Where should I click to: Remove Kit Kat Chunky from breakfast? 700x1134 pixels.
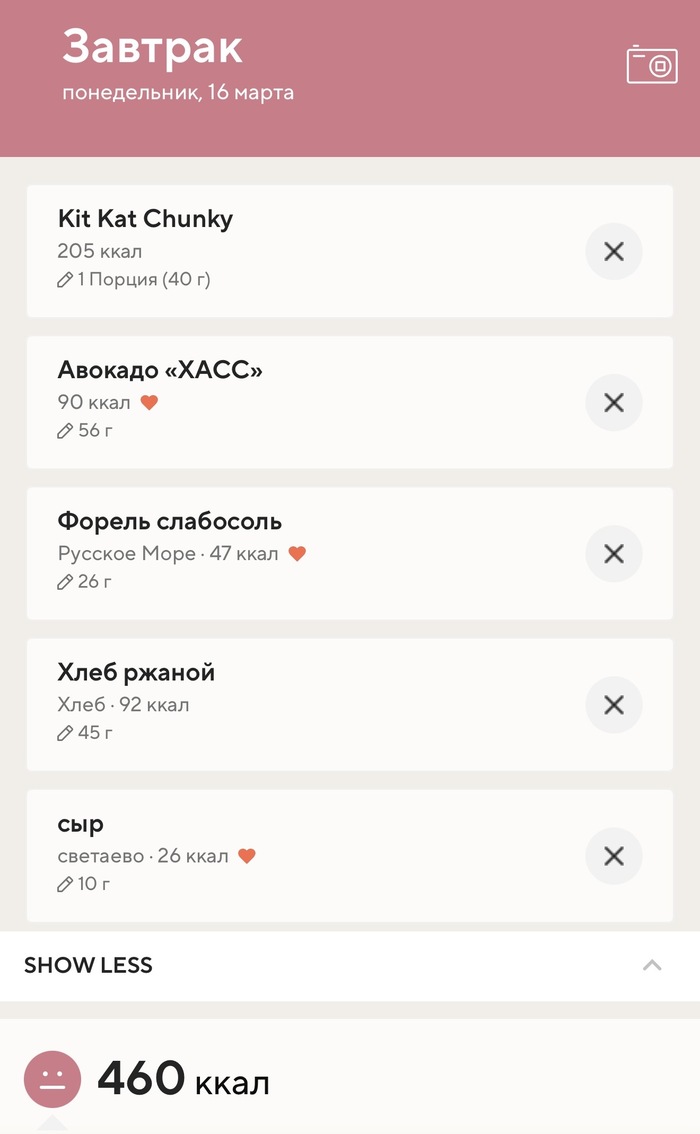[x=614, y=252]
